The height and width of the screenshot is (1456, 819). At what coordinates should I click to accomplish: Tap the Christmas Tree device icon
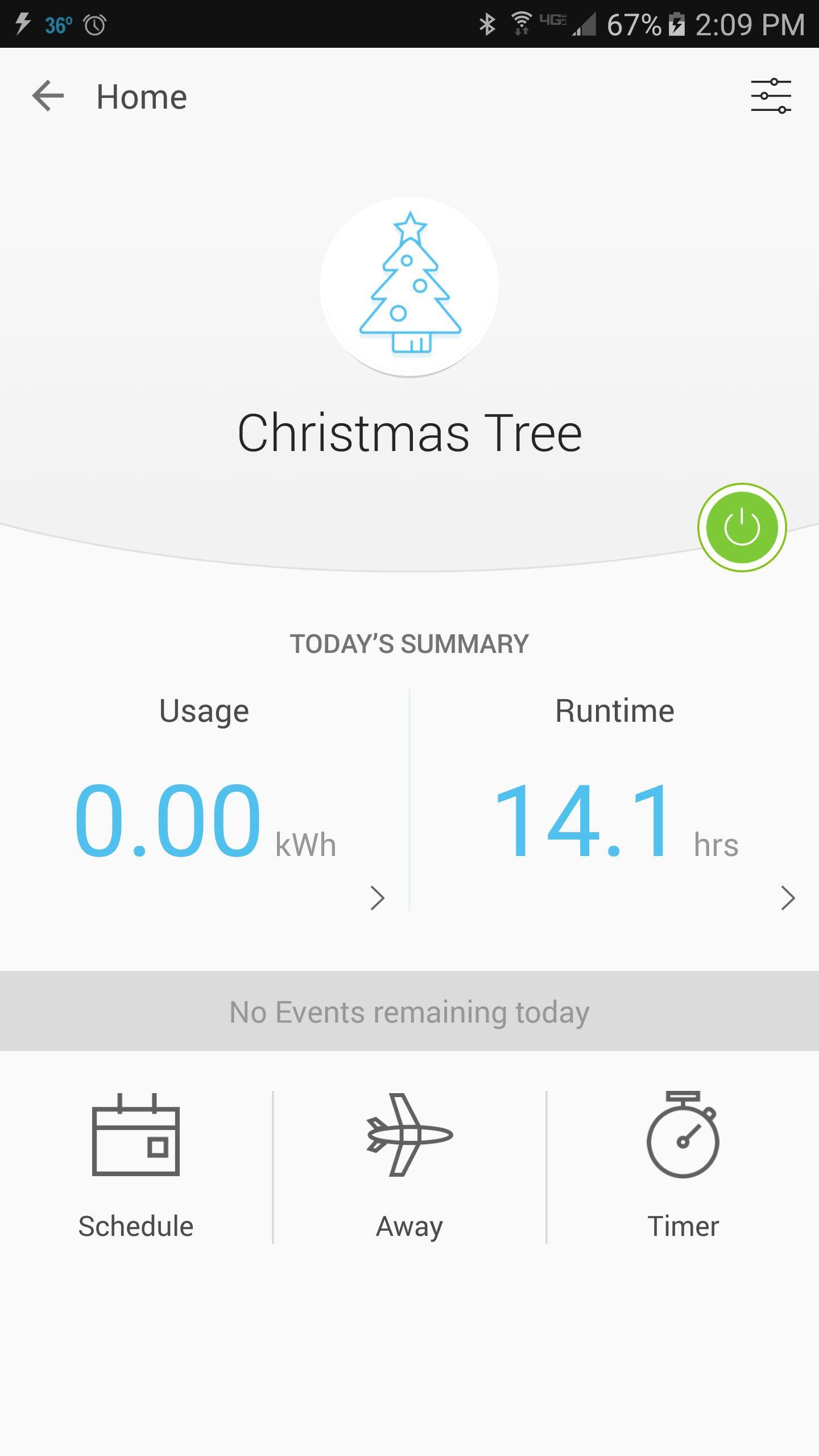point(409,286)
